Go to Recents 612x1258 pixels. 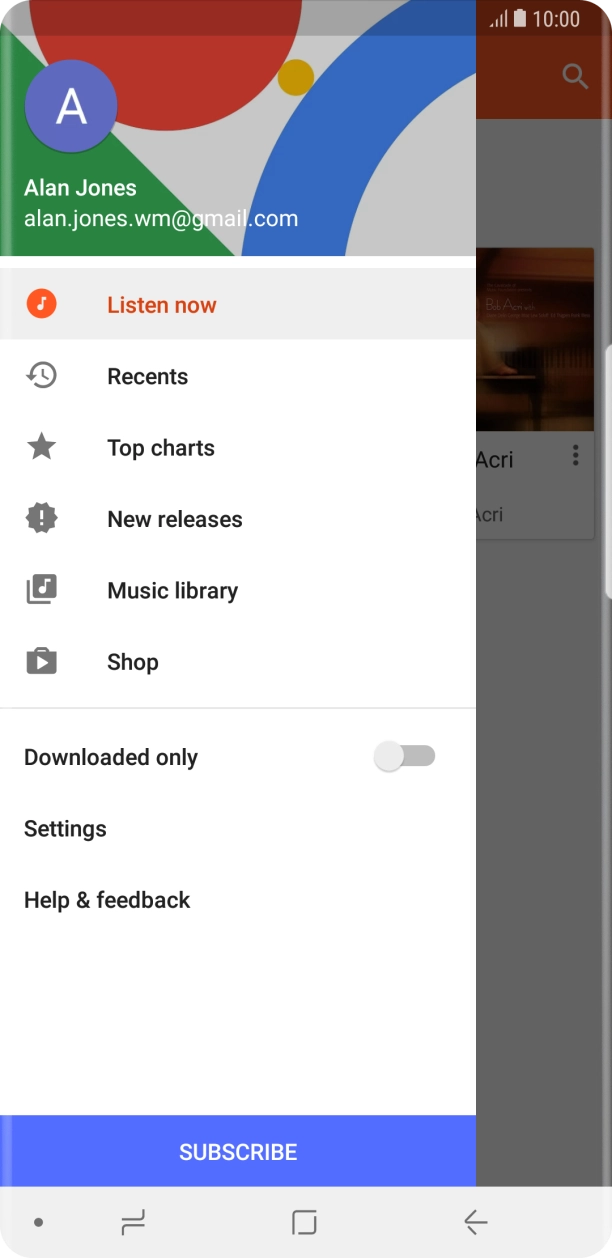[148, 377]
